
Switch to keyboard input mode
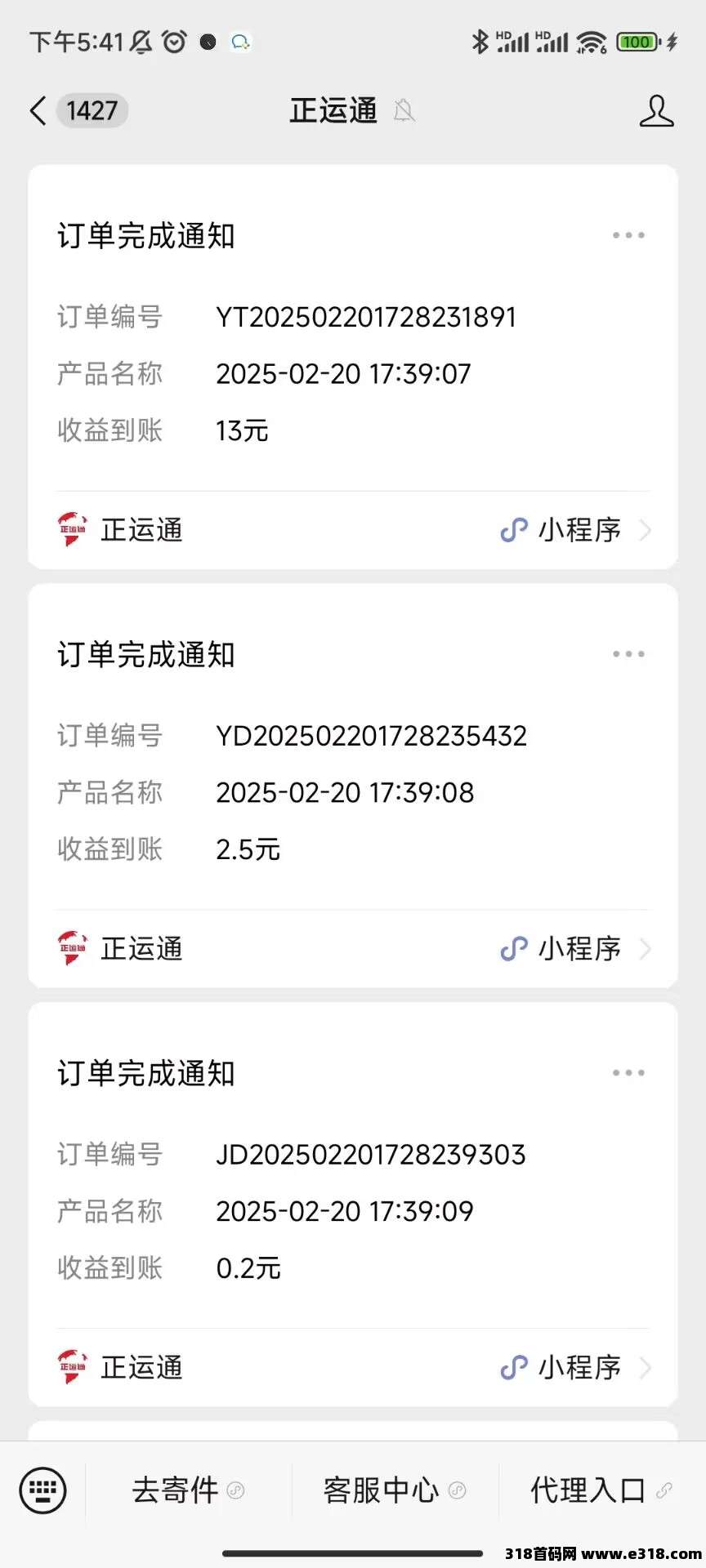coord(42,1490)
